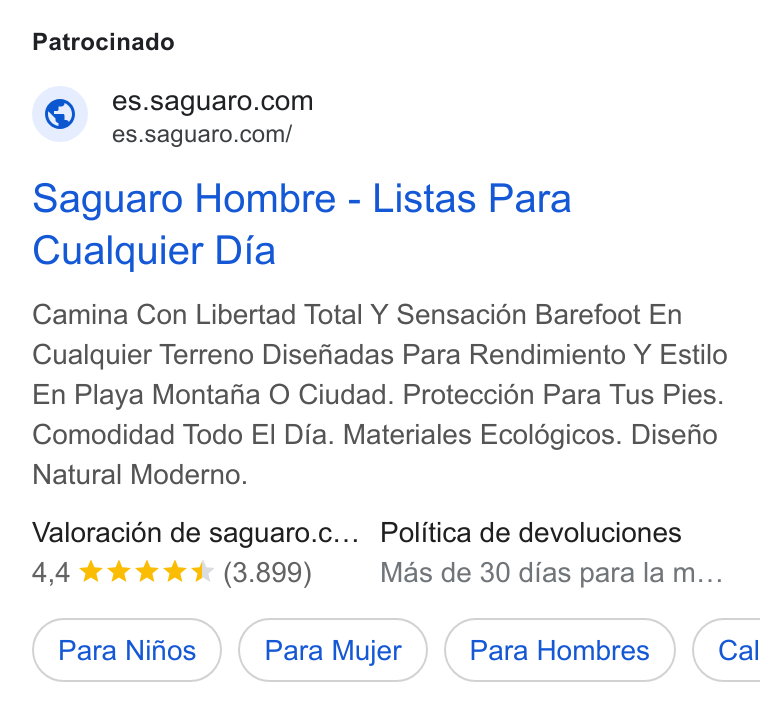Select the Para Niños chip
This screenshot has height=714, width=760.
click(127, 650)
